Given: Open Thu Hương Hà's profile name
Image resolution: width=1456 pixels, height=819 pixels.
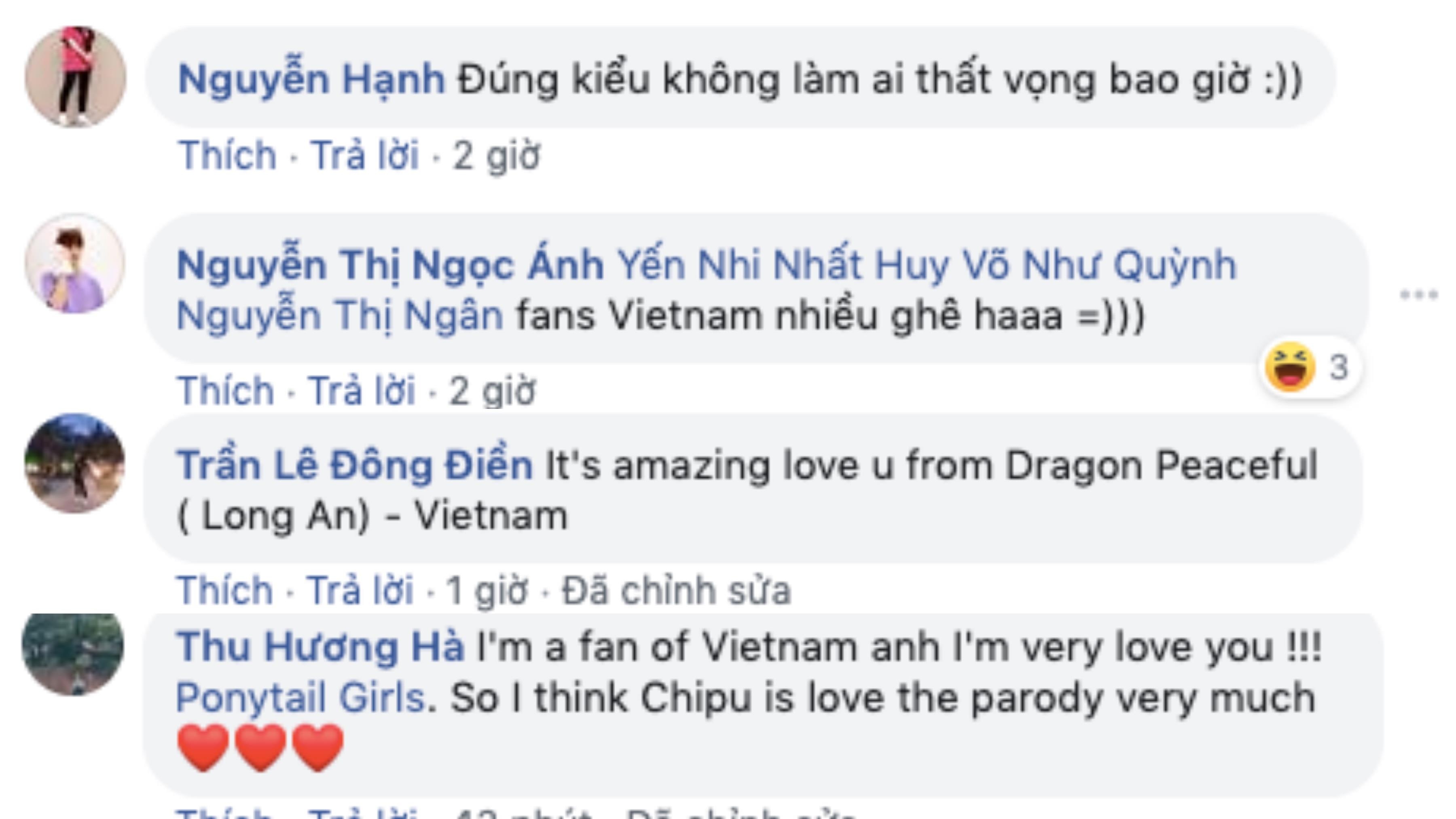Looking at the screenshot, I should [x=320, y=647].
